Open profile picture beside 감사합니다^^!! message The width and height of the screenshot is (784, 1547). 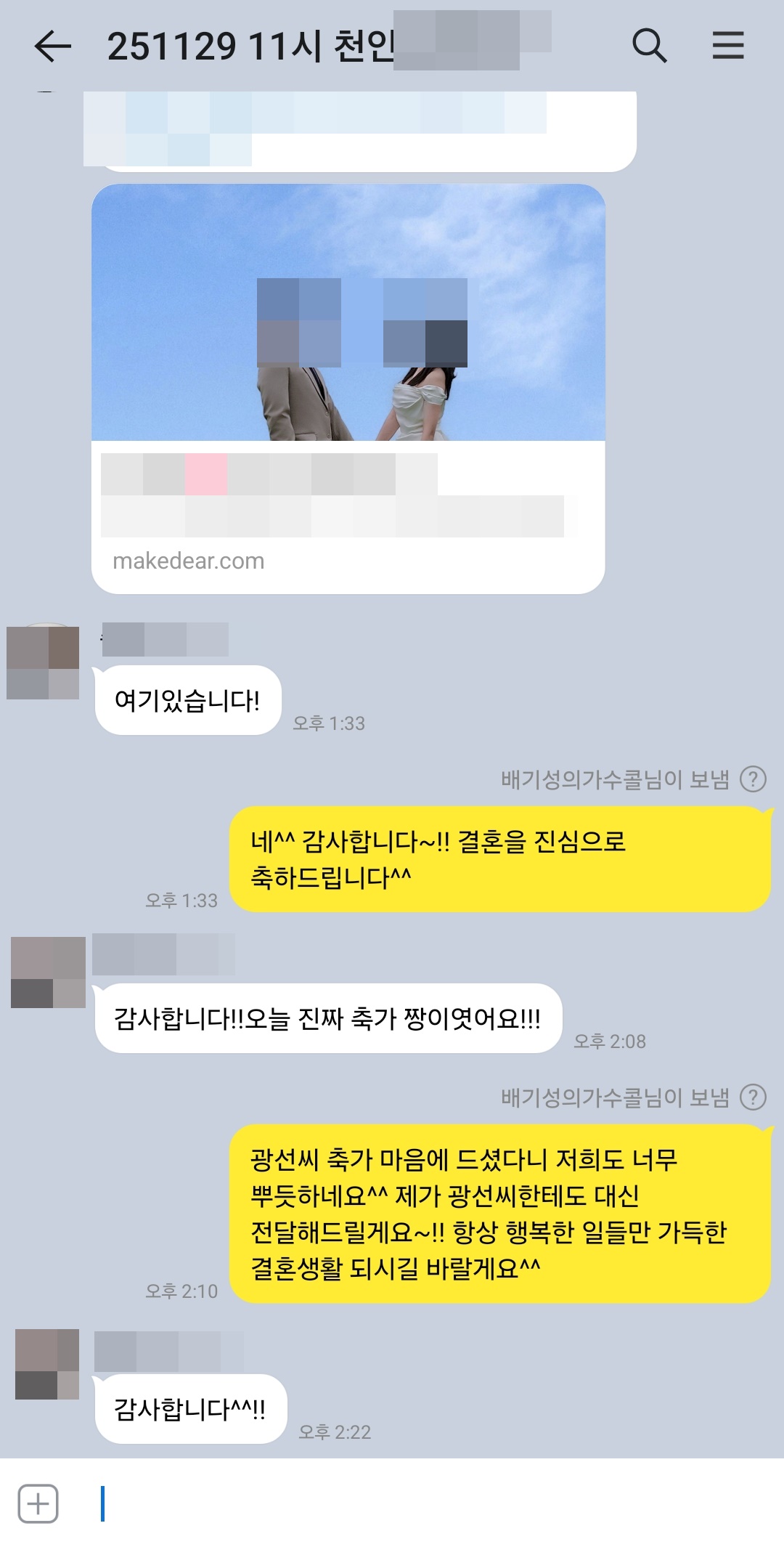47,1364
